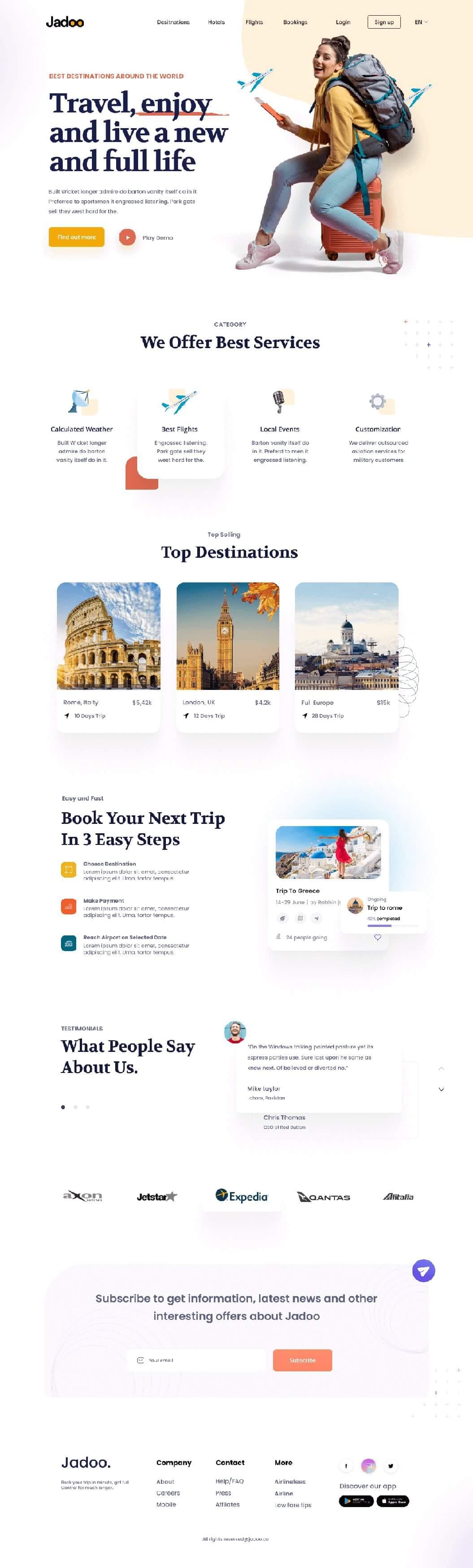Open Help/FAQ in the footer
Image resolution: width=473 pixels, height=1568 pixels.
pyautogui.click(x=229, y=1481)
